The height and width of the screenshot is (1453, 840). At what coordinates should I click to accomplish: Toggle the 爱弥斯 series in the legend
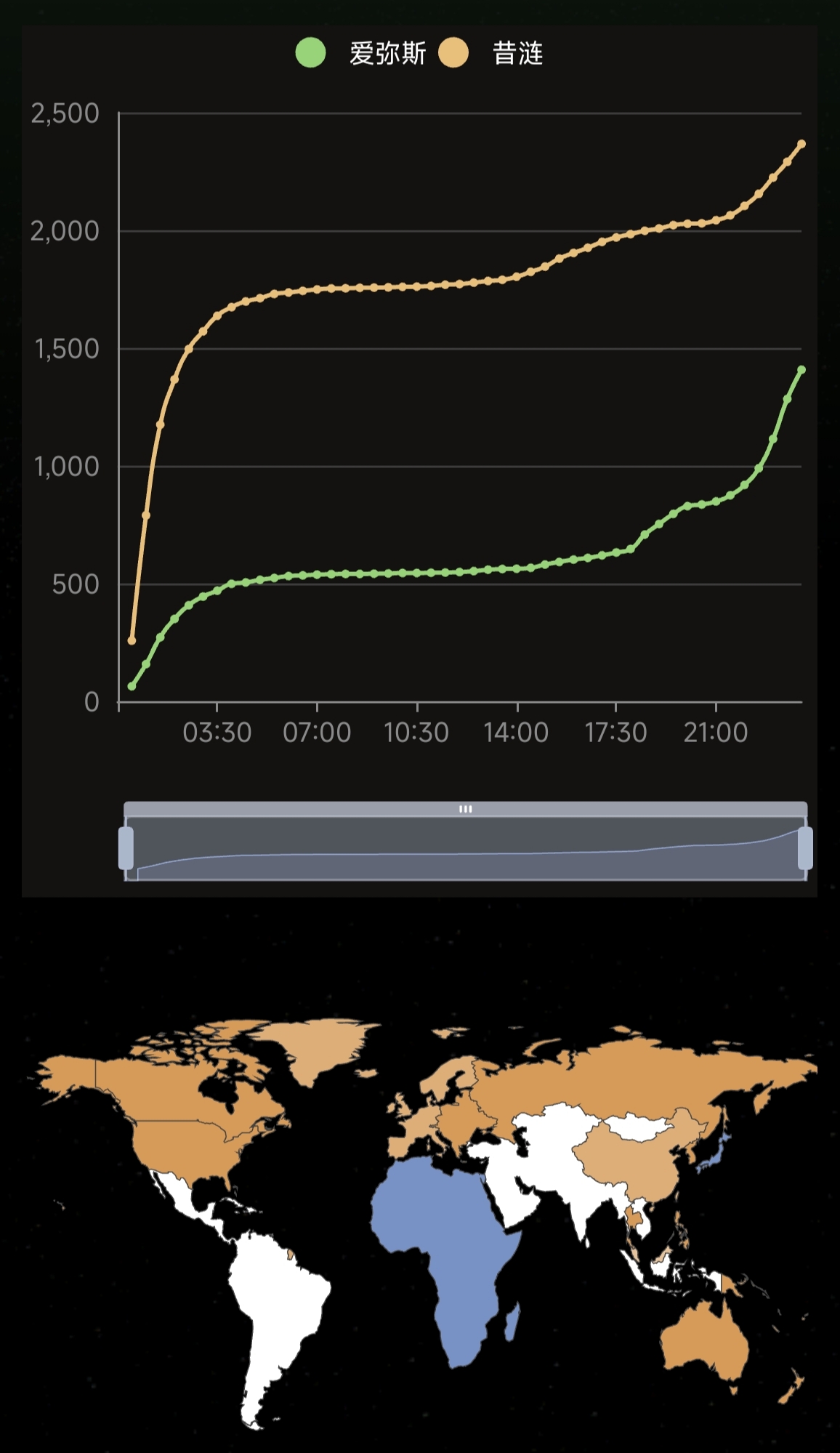[x=361, y=53]
